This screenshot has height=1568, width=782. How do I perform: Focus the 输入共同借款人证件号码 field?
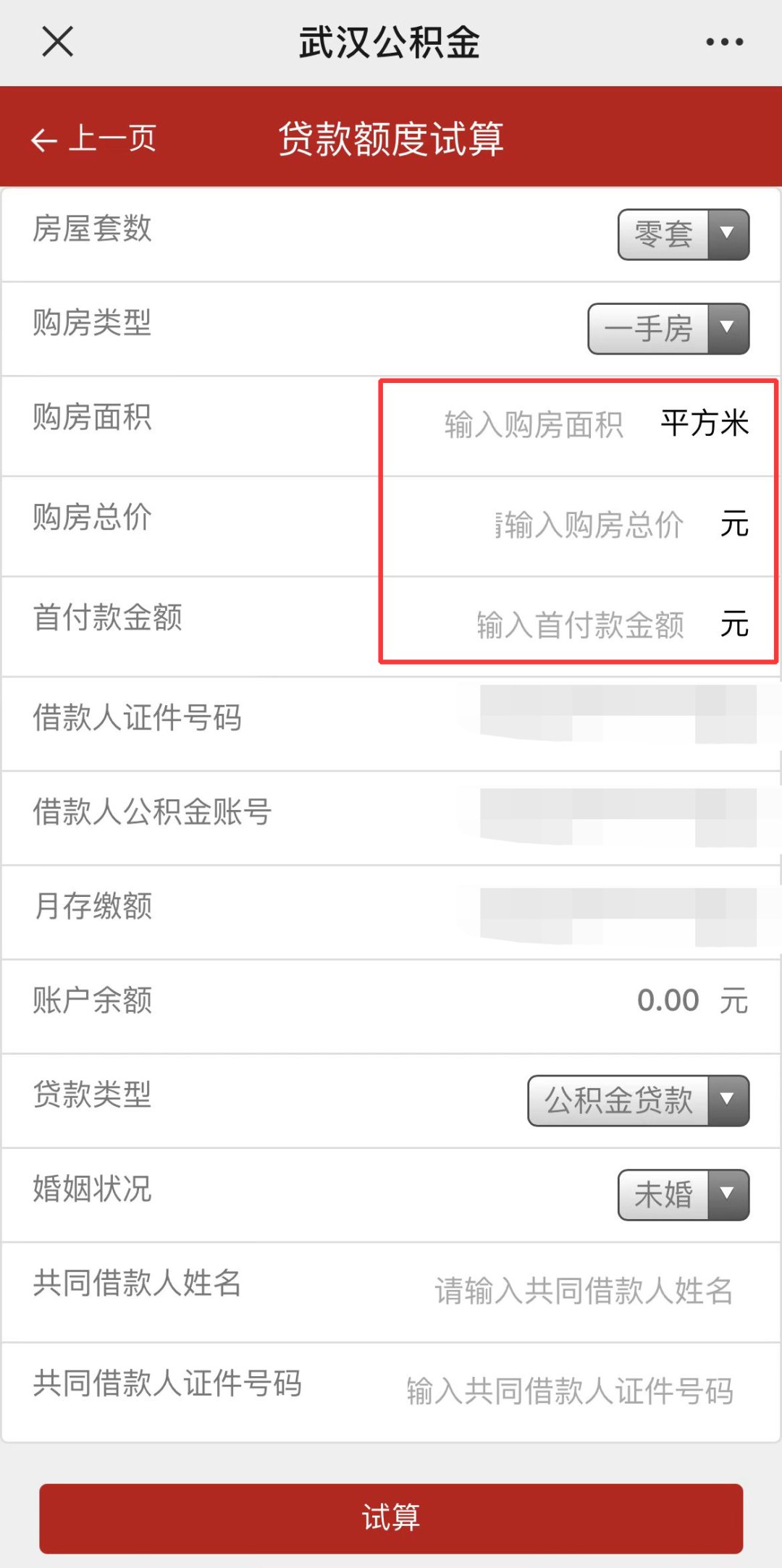pyautogui.click(x=570, y=1391)
